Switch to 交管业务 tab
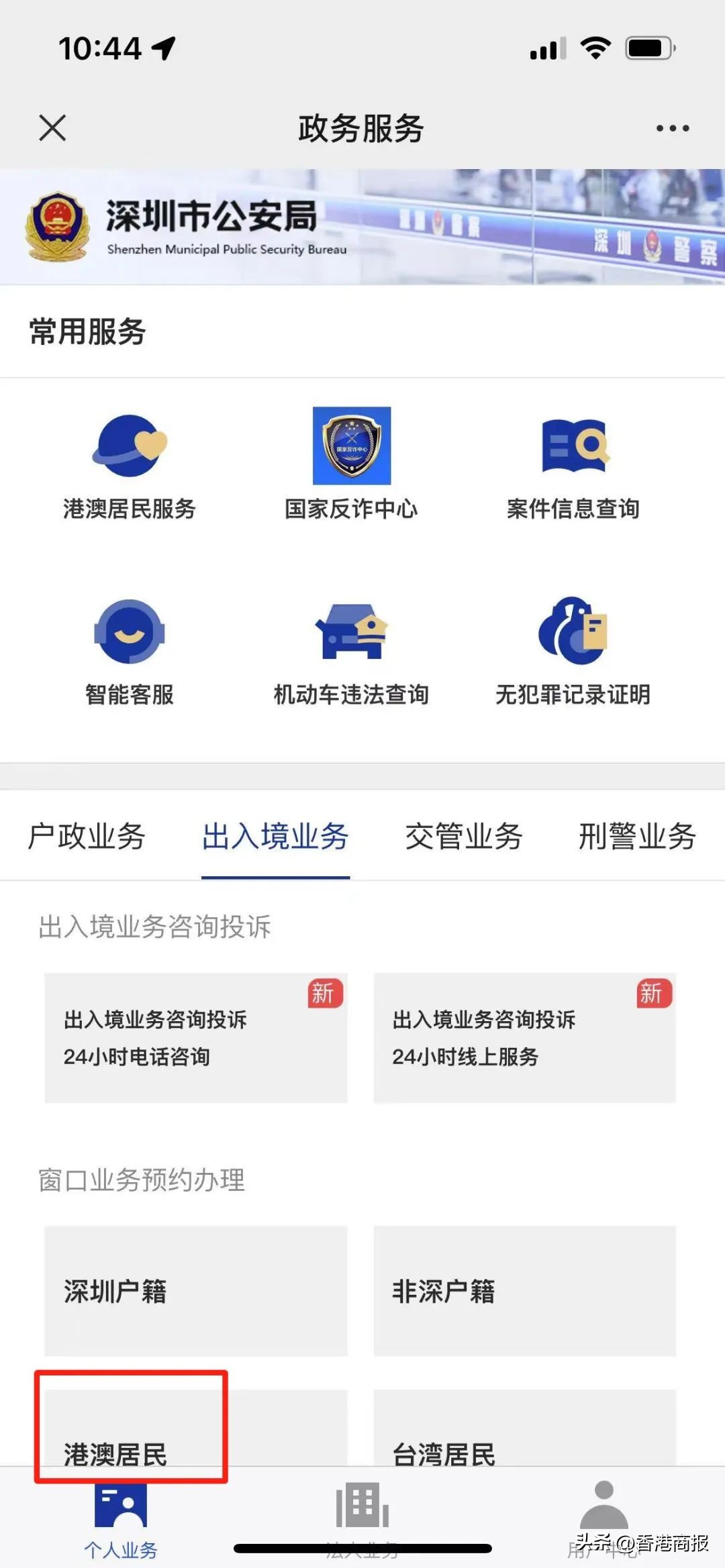The height and width of the screenshot is (1568, 725). pos(464,836)
